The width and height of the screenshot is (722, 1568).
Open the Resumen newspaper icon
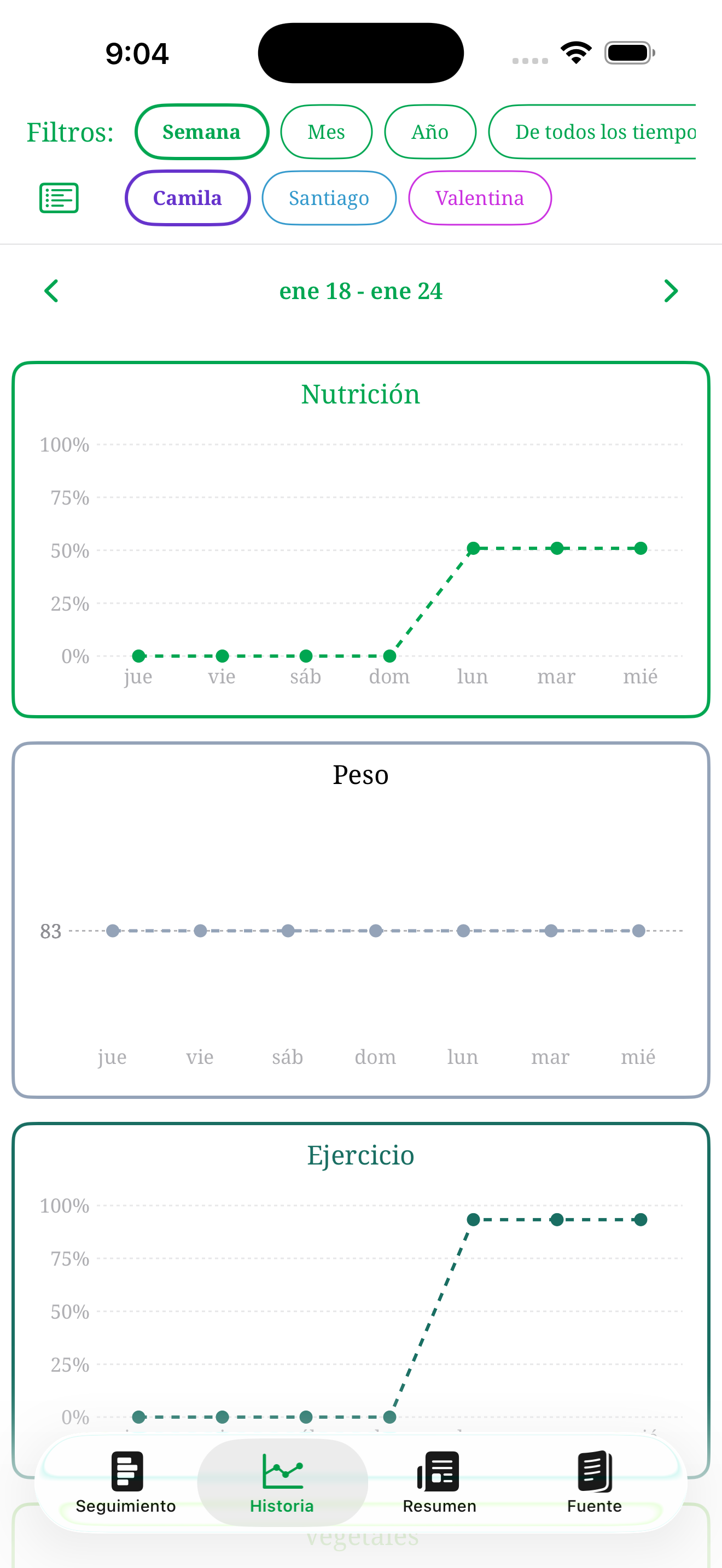438,1473
